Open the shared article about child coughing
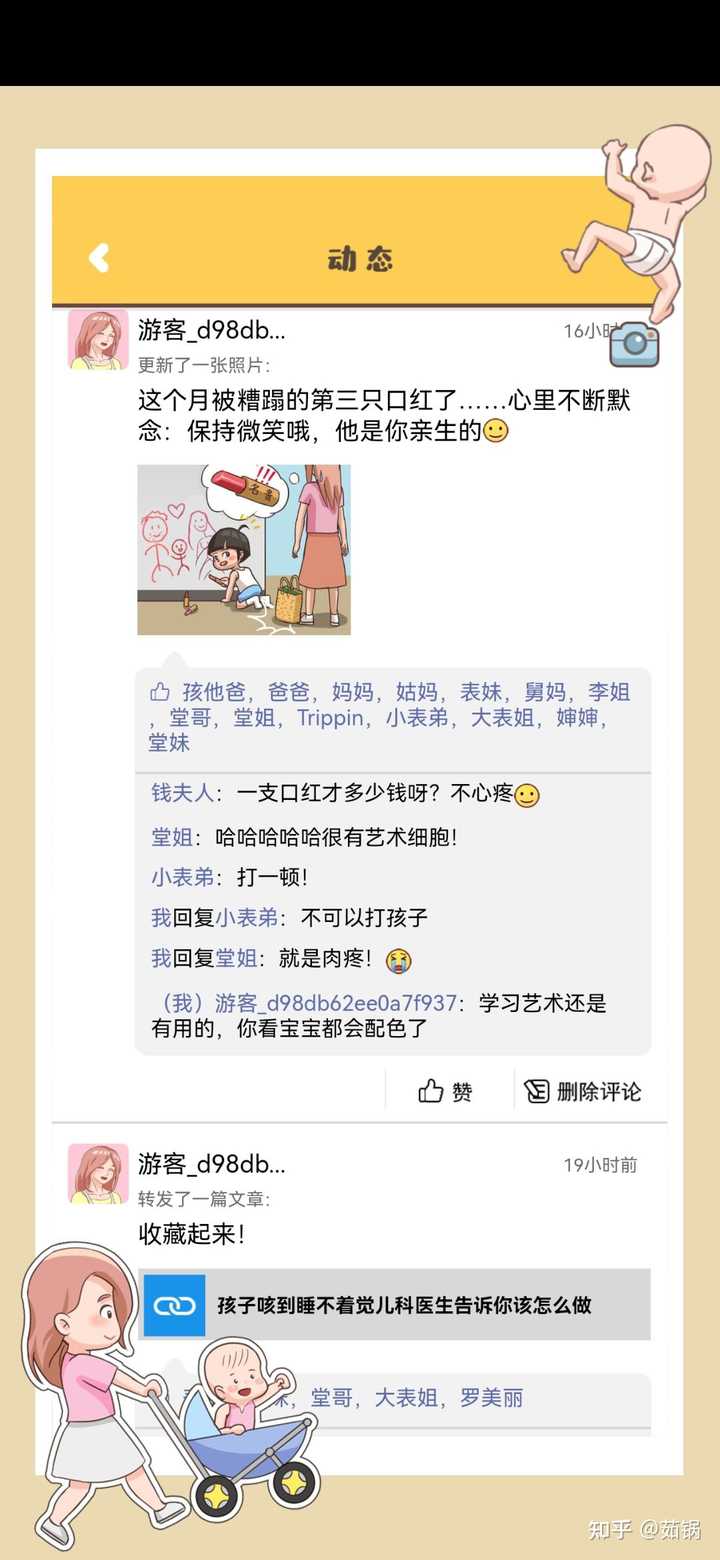The width and height of the screenshot is (720, 1560). point(397,1305)
